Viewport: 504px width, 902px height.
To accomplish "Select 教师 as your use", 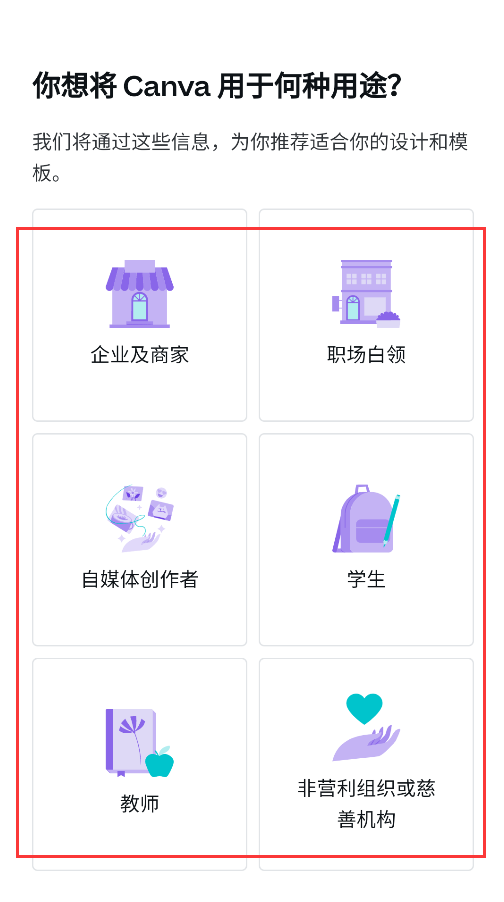I will click(139, 764).
